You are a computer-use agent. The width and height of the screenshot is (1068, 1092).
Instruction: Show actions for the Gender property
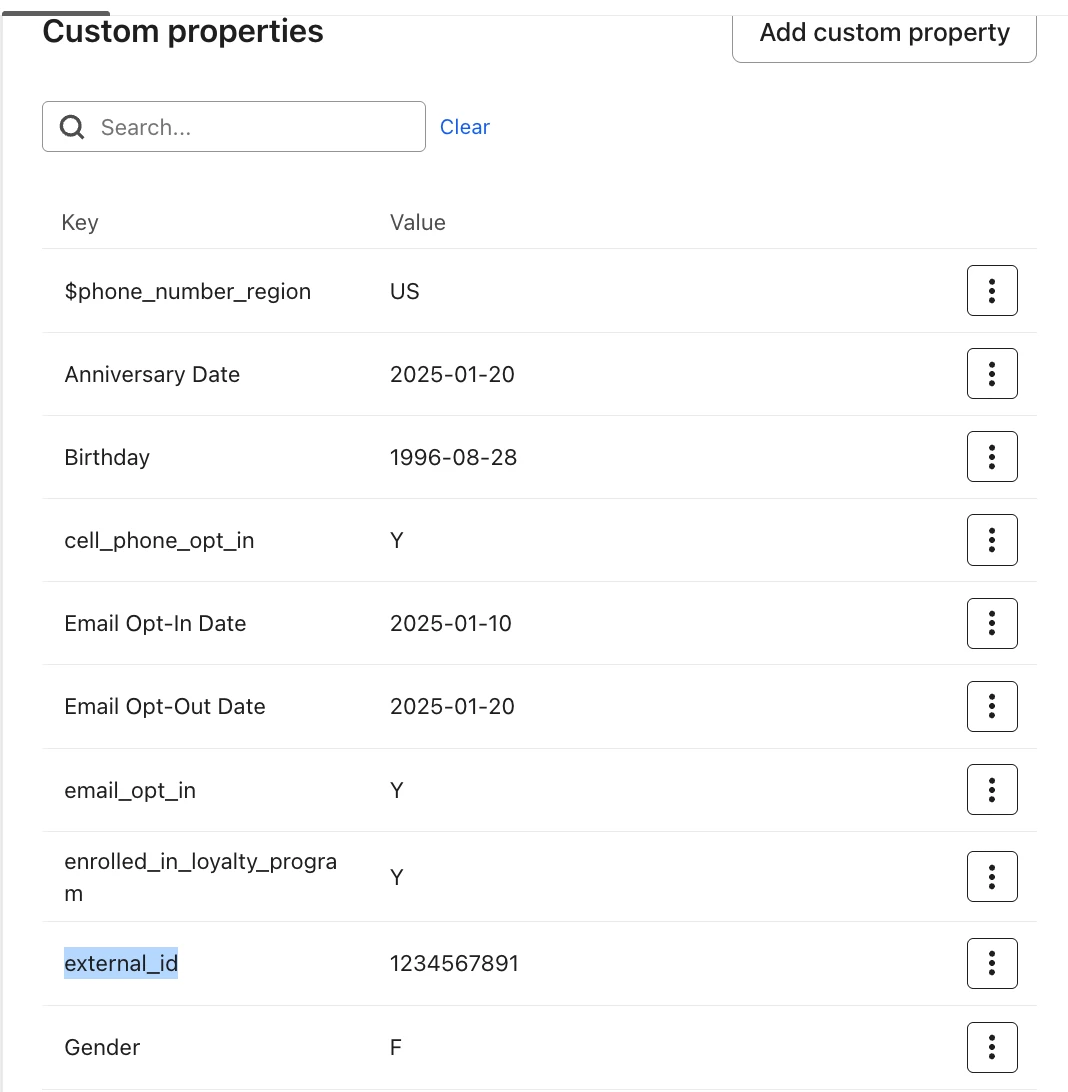click(992, 1047)
